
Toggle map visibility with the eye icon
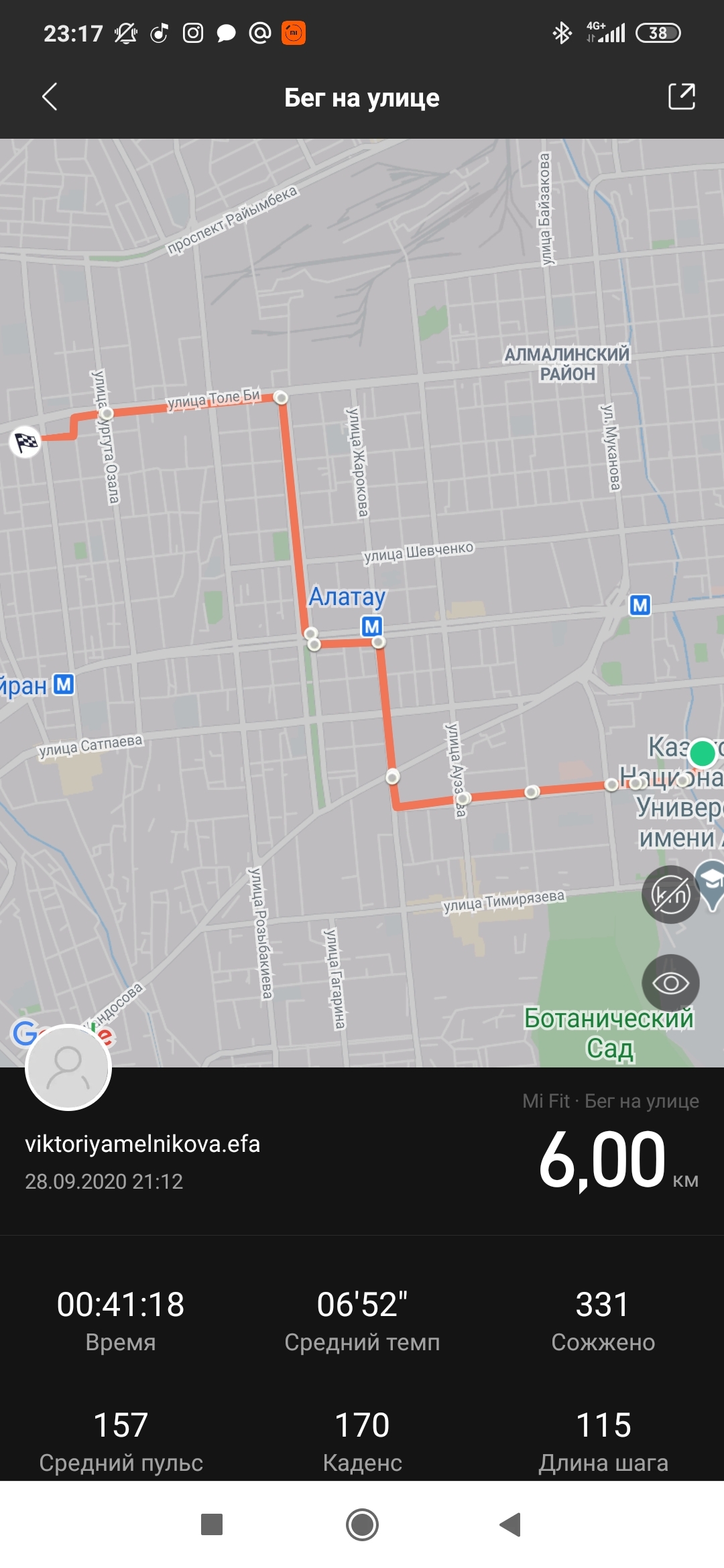pos(670,983)
